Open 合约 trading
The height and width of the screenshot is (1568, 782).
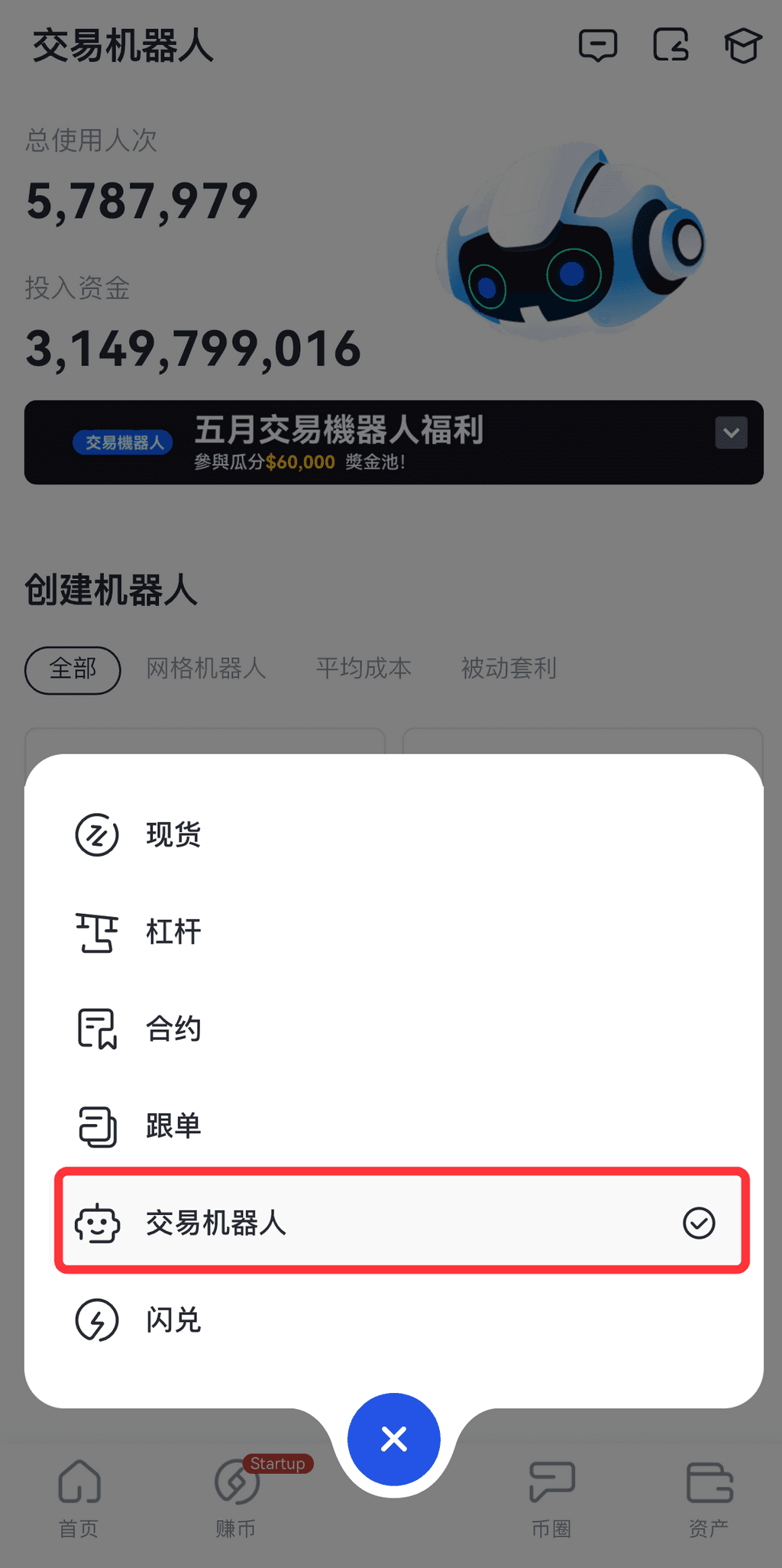[173, 1029]
